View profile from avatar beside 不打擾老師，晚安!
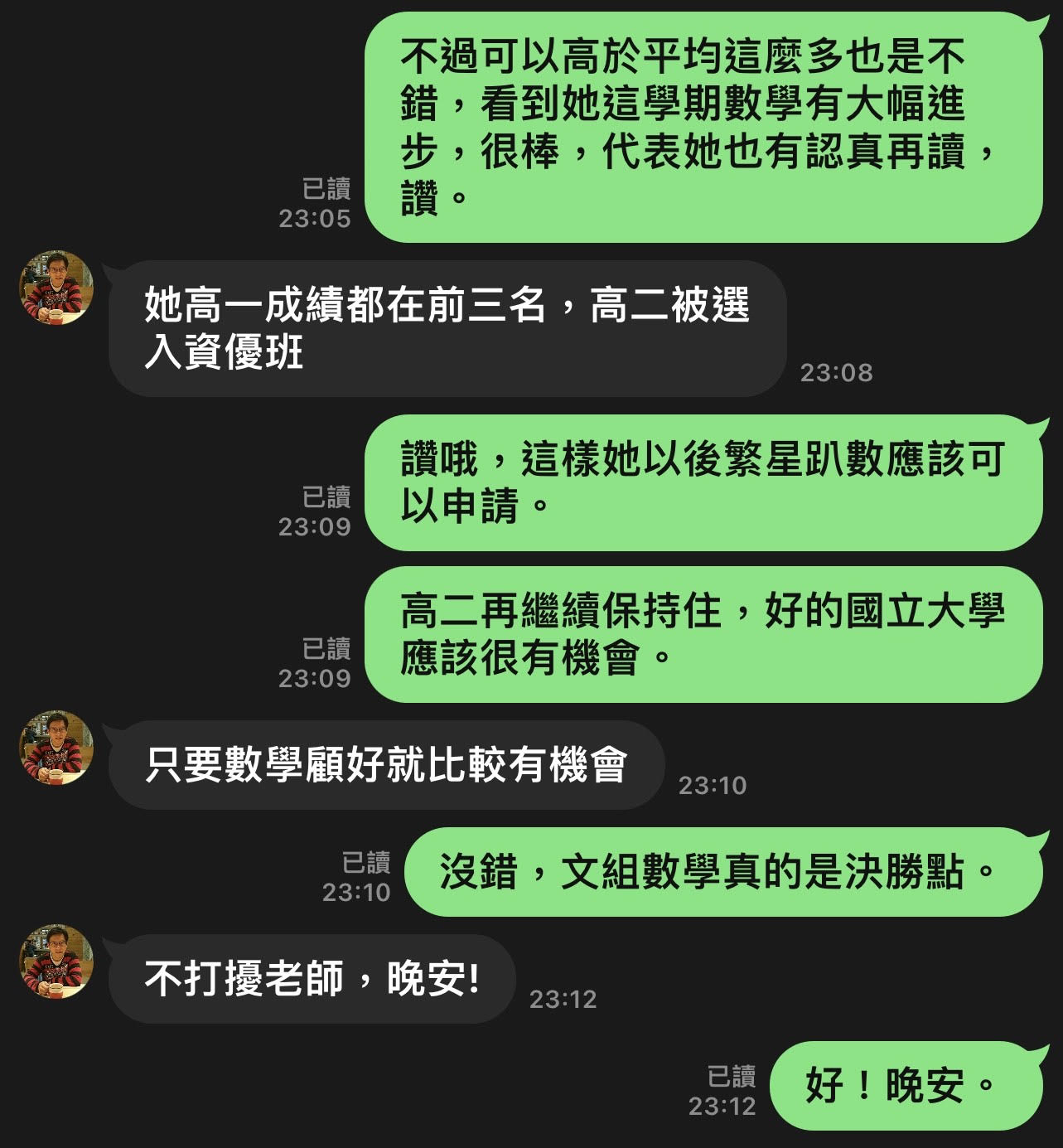This screenshot has height=1148, width=1063. pyautogui.click(x=56, y=962)
